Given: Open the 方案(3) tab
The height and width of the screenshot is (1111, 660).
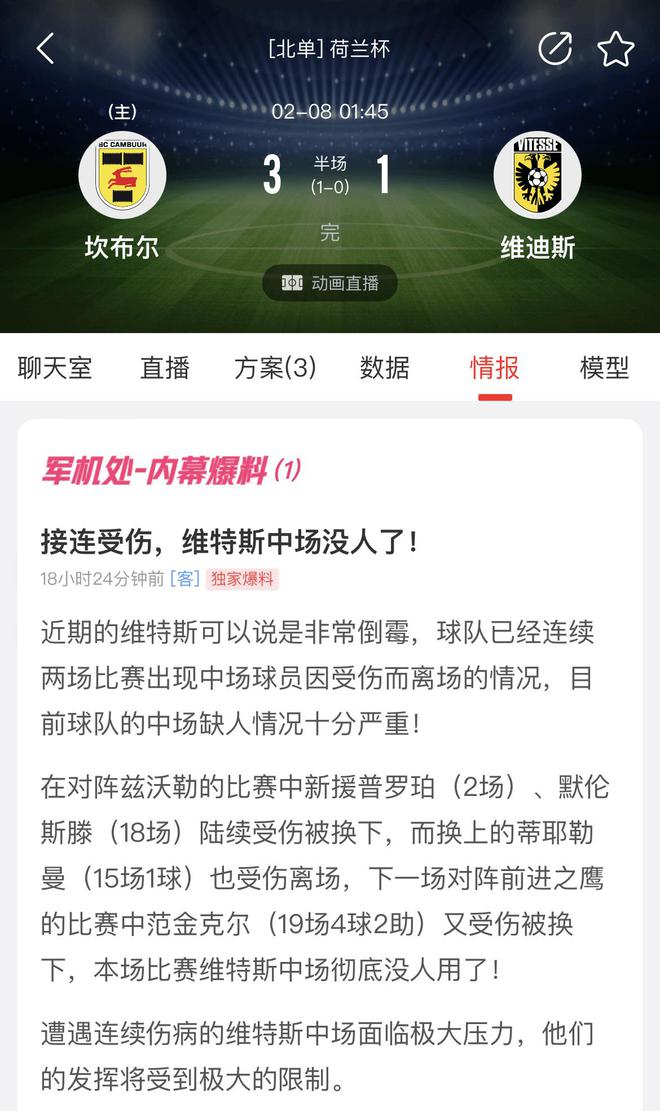Looking at the screenshot, I should coord(275,368).
